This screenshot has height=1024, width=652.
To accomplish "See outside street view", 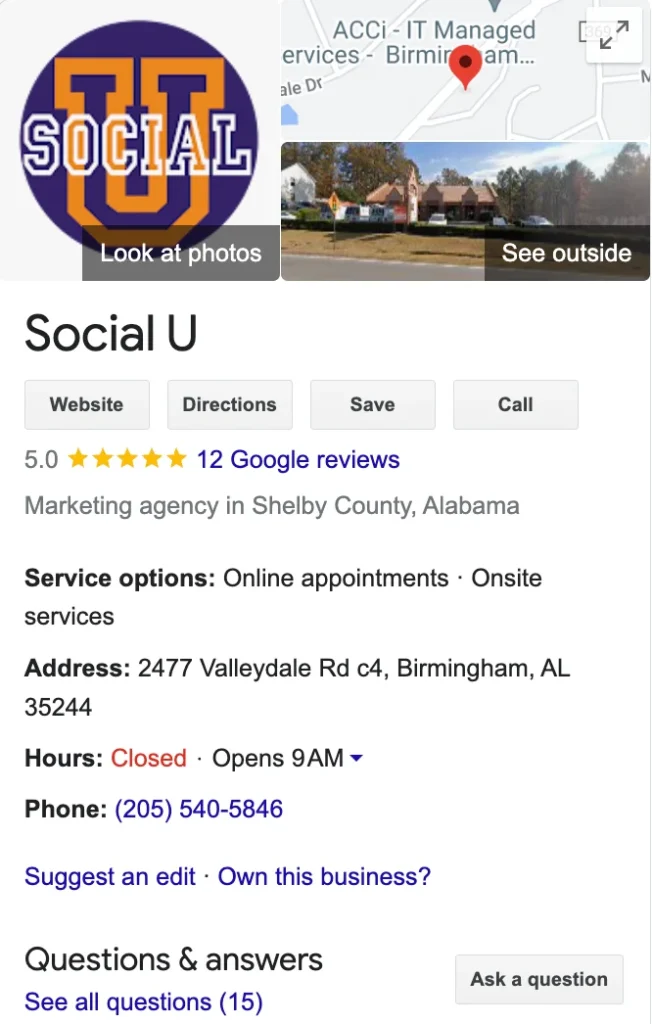I will coord(566,253).
